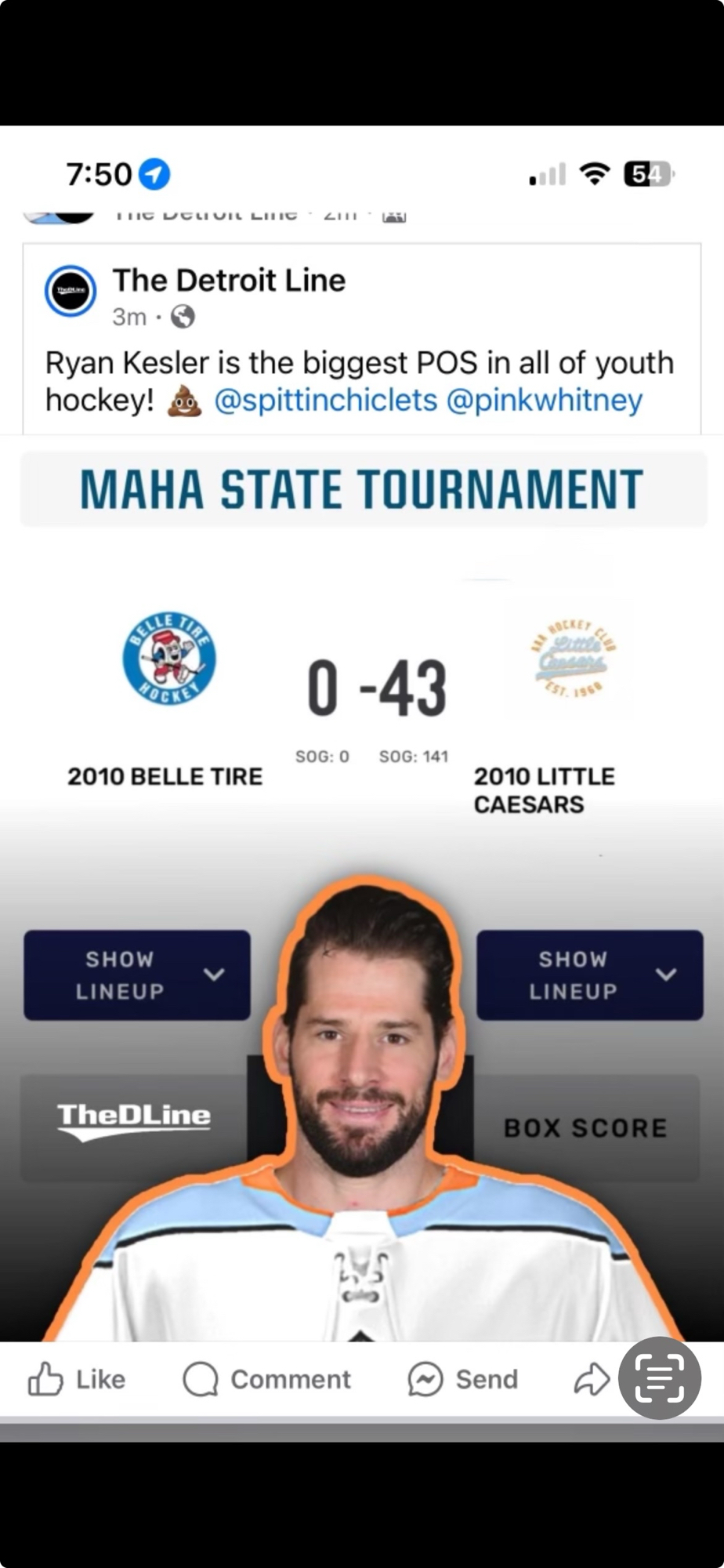Open the @spittinchiclets mention
This screenshot has height=1568, width=724.
pyautogui.click(x=325, y=401)
